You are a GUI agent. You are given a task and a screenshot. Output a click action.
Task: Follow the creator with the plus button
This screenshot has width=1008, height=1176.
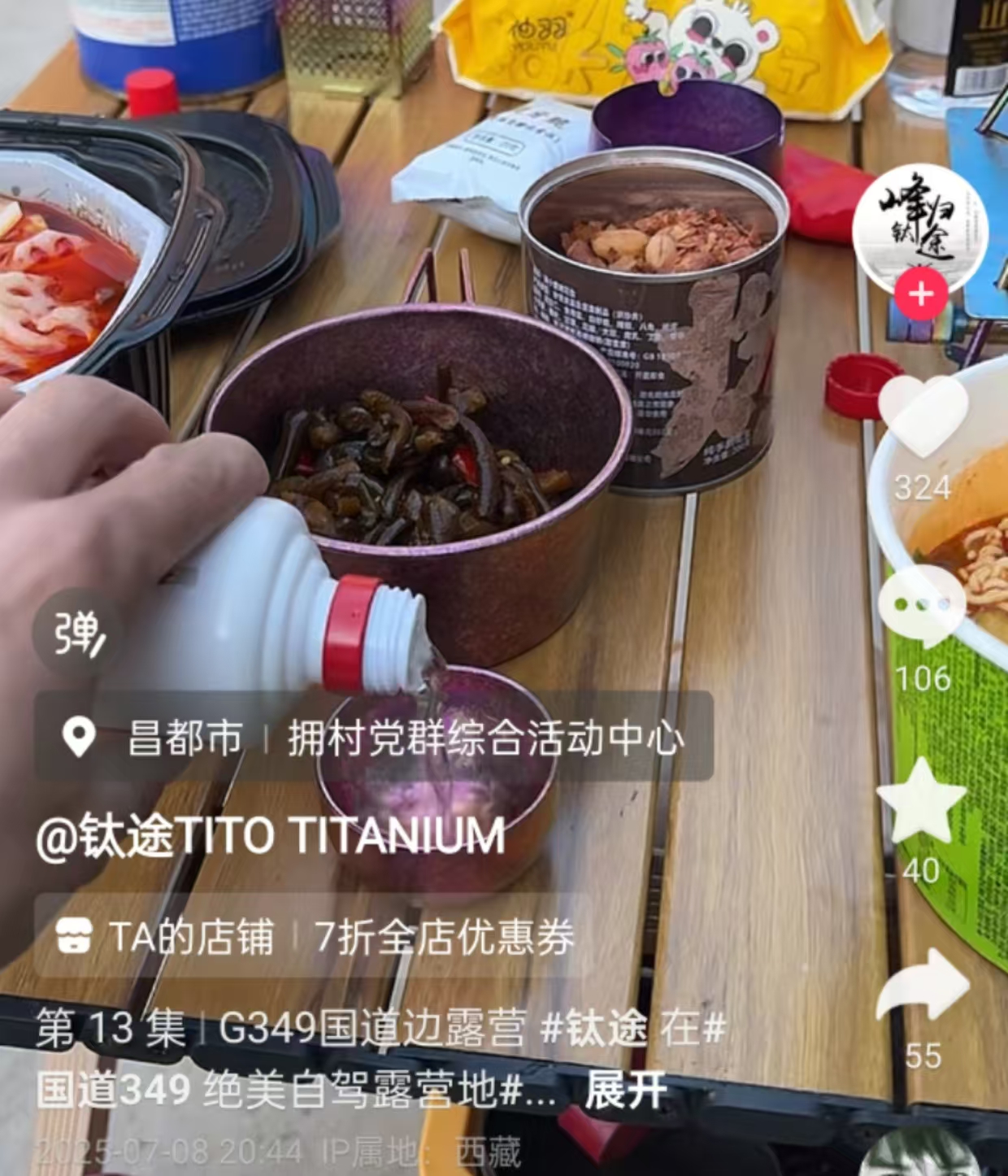(921, 293)
